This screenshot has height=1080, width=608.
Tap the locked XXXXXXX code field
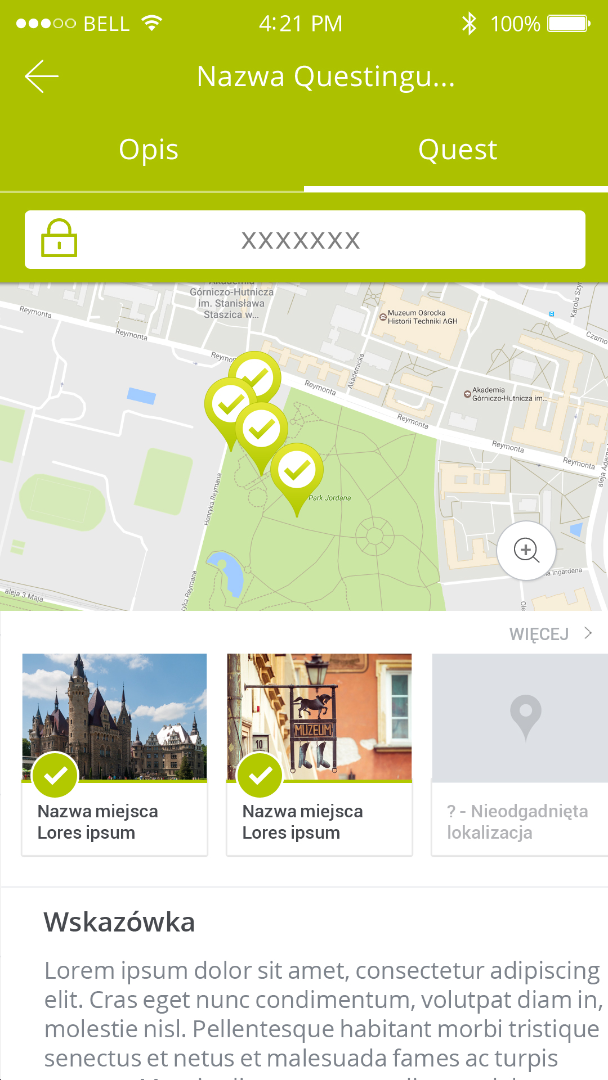304,240
